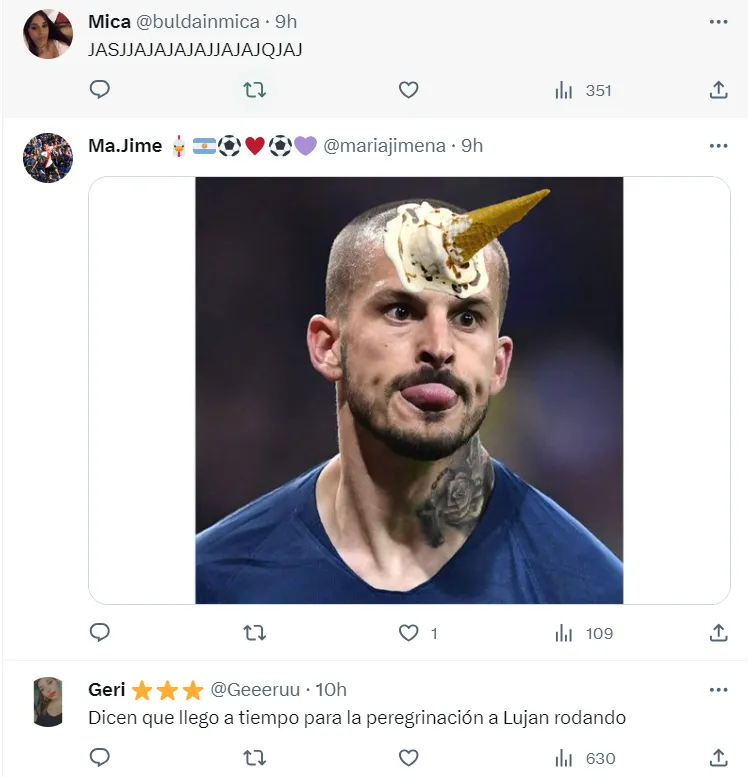Like Mica's JASJJAJA tweet

(408, 90)
